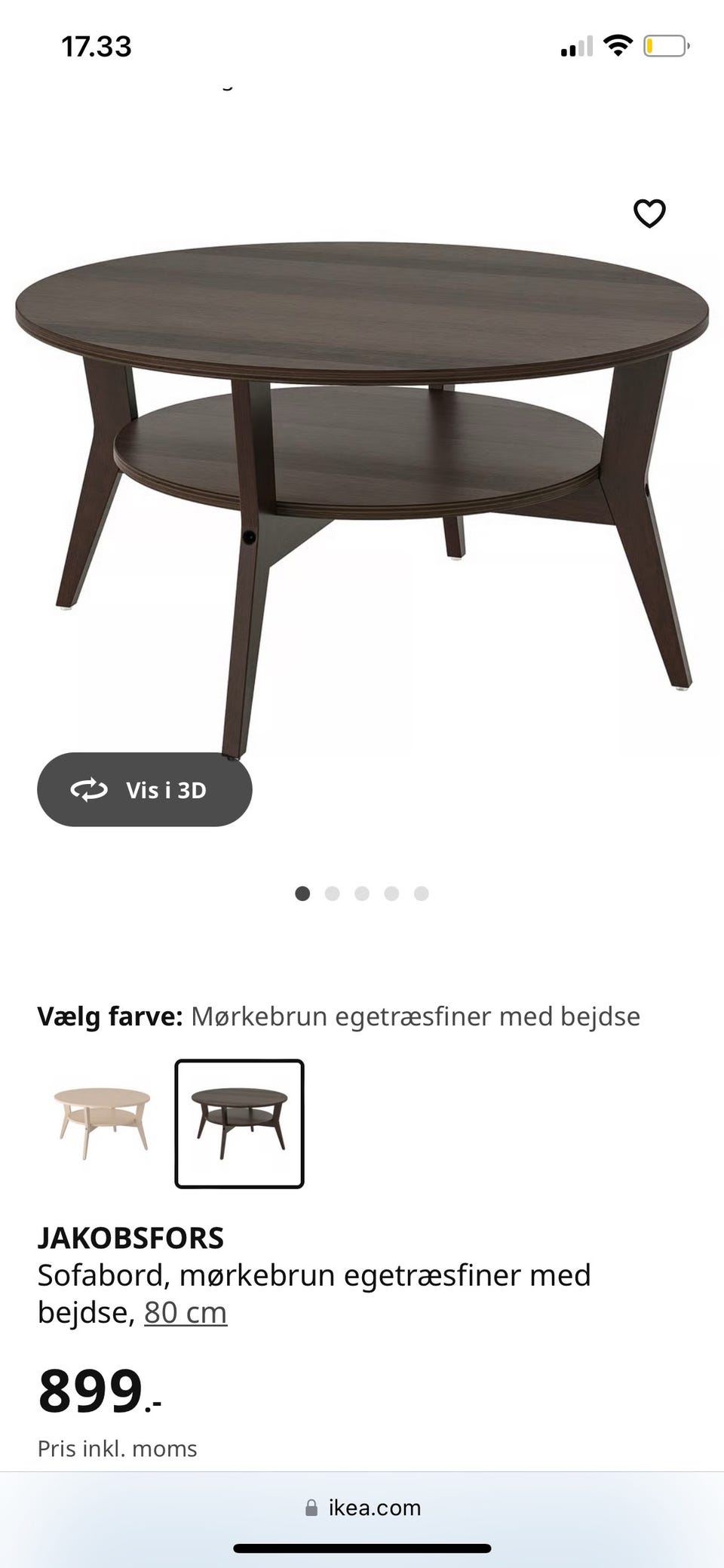Tap the heart to save table to favorites

[x=650, y=214]
